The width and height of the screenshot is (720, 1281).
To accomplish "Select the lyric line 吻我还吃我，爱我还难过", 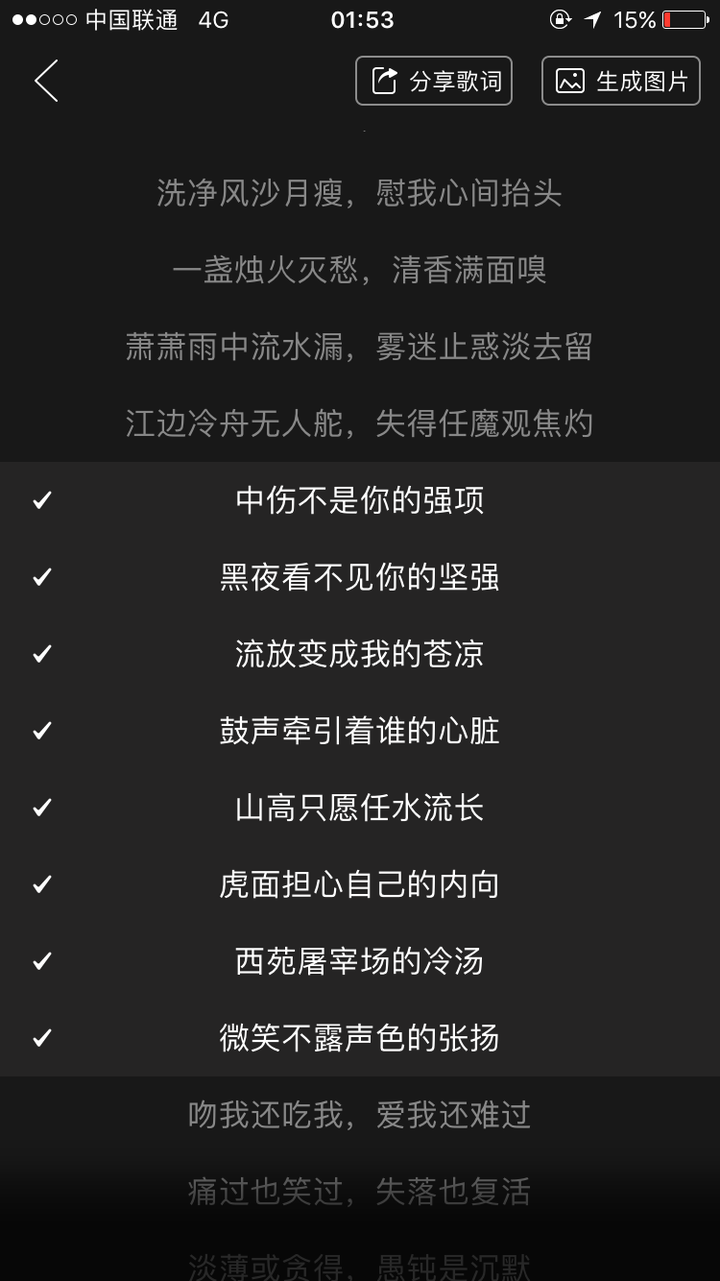I will 360,1116.
